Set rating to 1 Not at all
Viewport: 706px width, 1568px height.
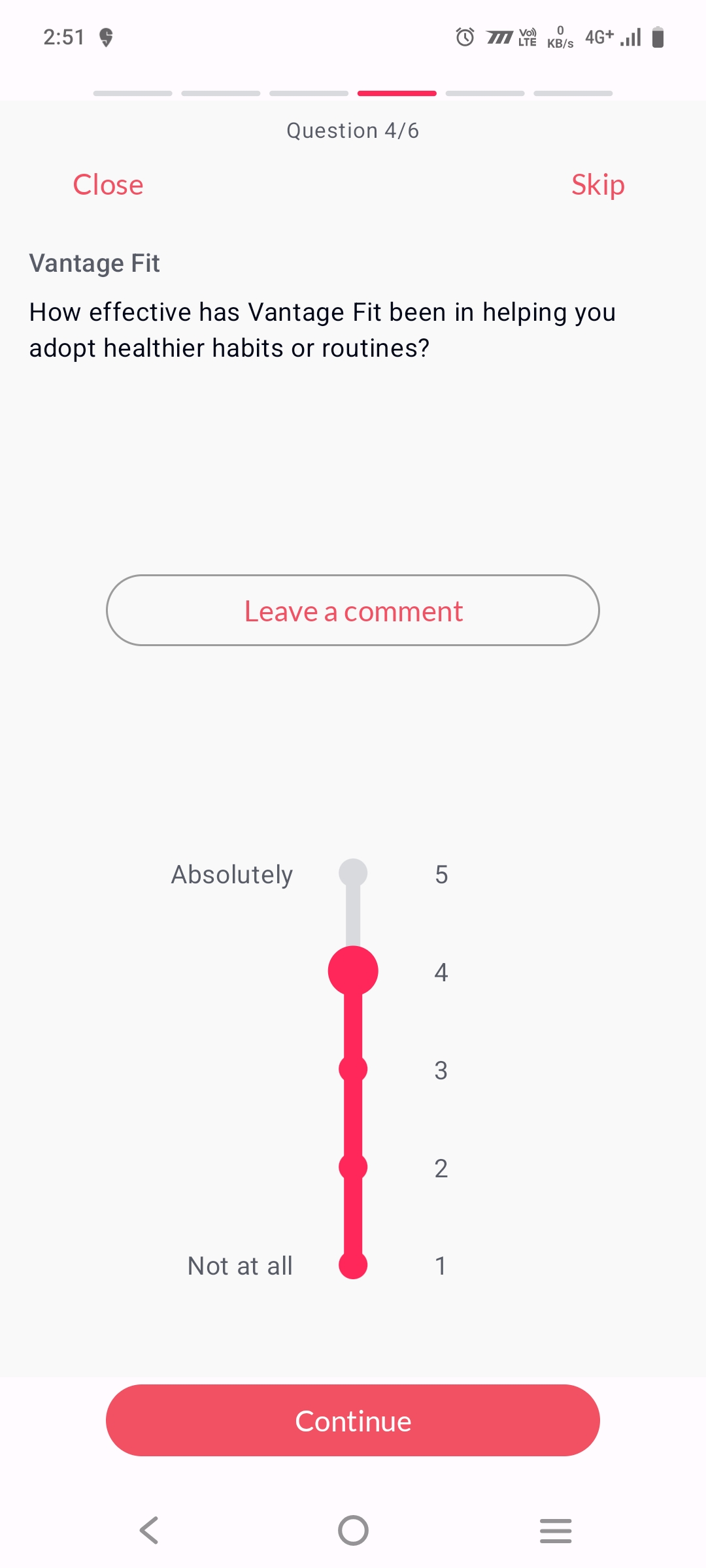tap(353, 1265)
